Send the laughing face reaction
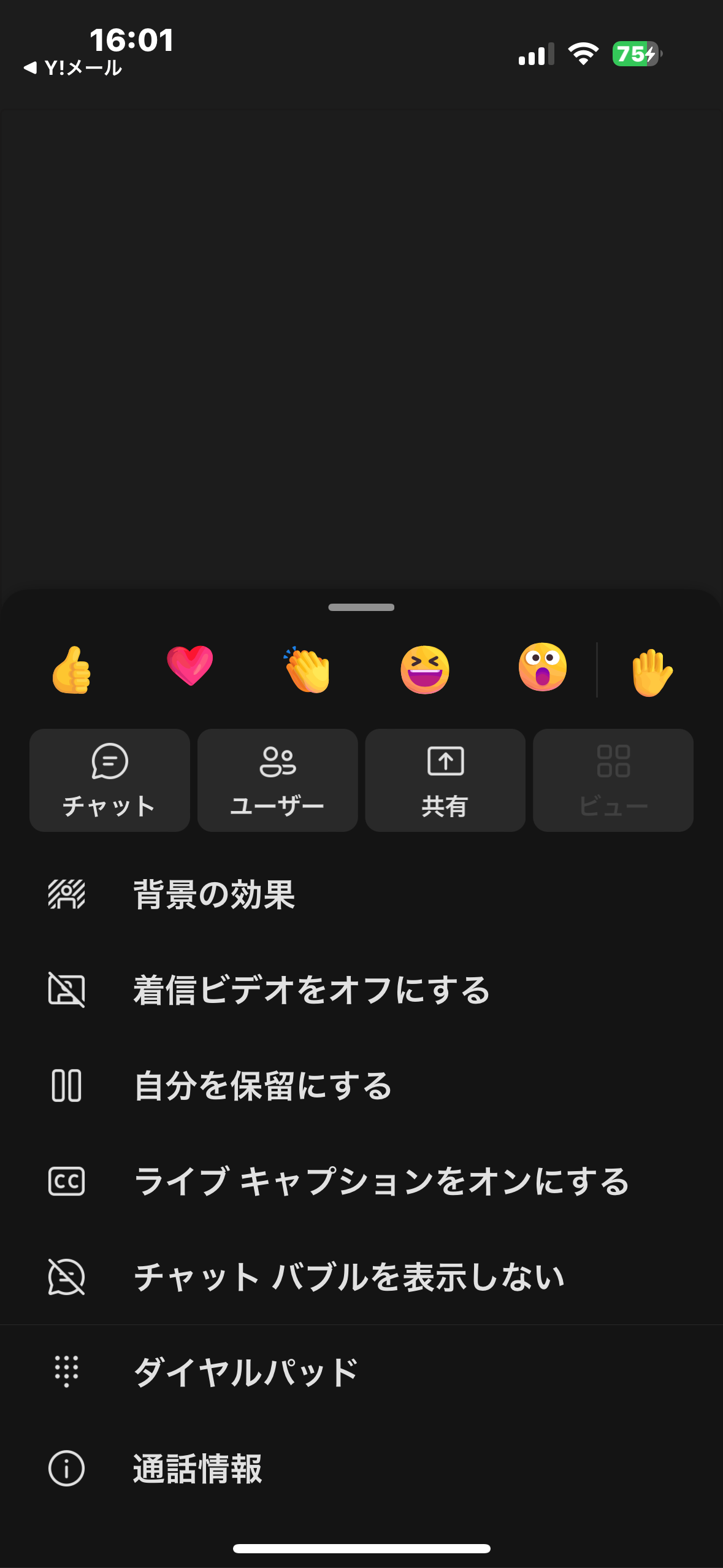Image resolution: width=723 pixels, height=1568 pixels. click(425, 670)
